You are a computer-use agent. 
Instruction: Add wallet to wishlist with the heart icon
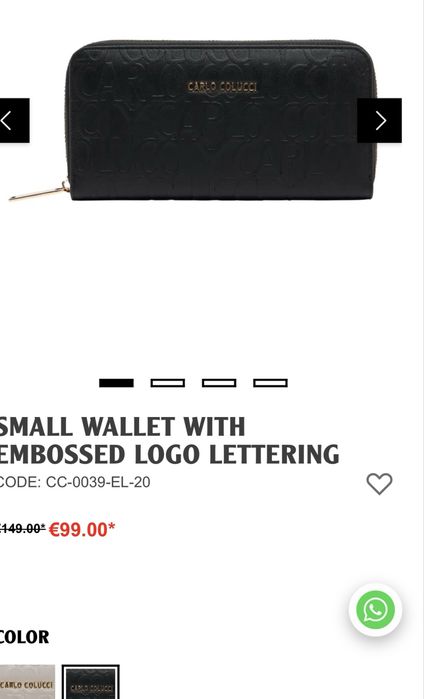(379, 484)
